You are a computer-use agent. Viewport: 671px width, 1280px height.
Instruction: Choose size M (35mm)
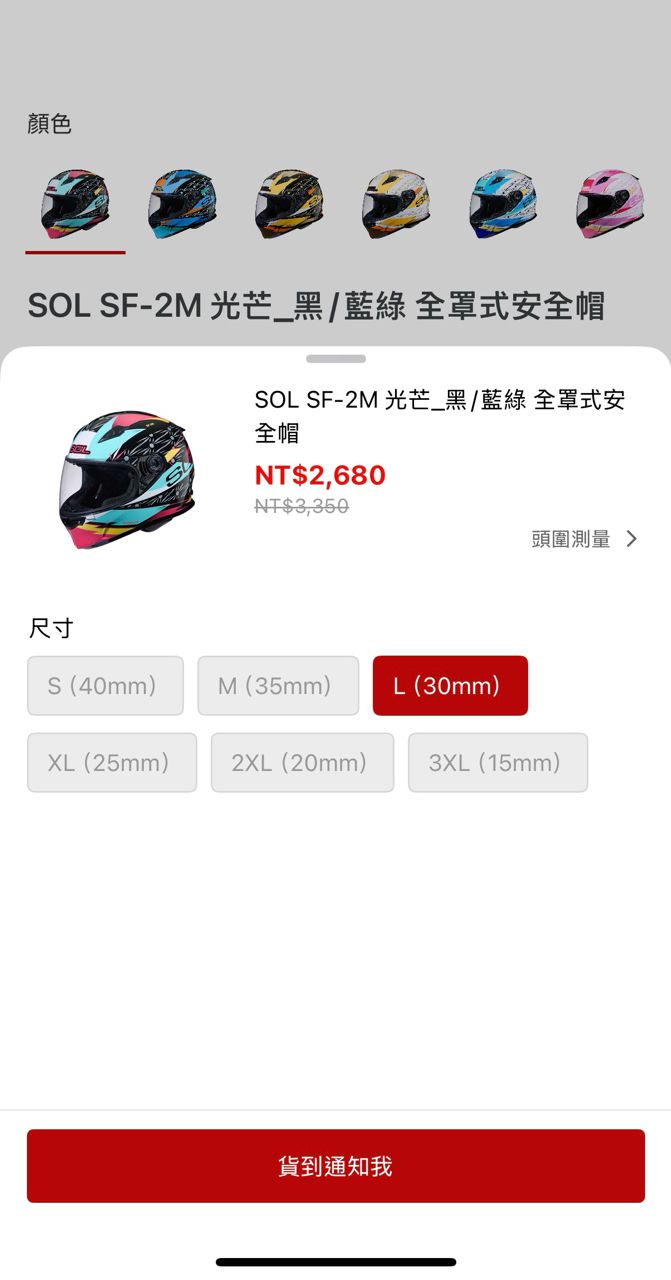pos(278,686)
